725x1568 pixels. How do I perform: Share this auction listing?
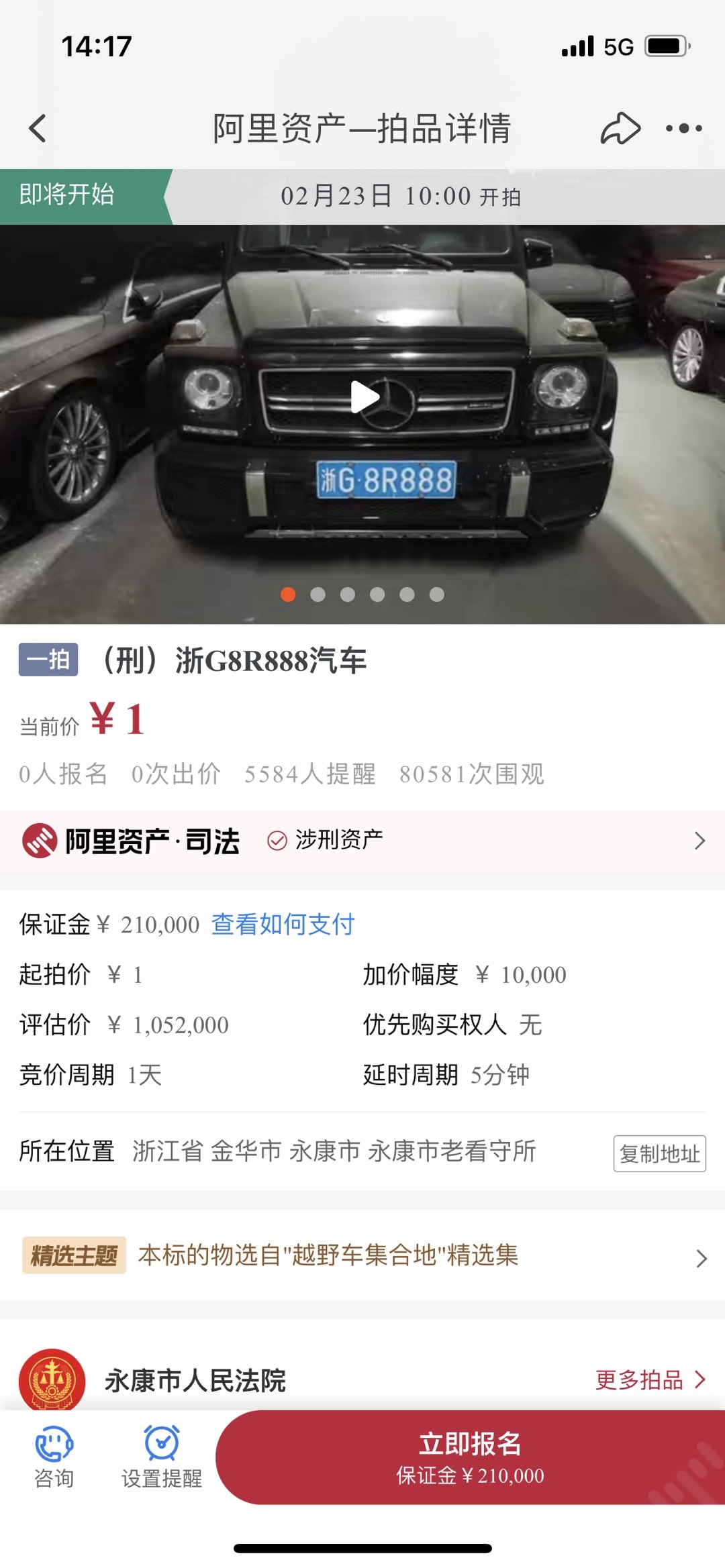(x=620, y=128)
